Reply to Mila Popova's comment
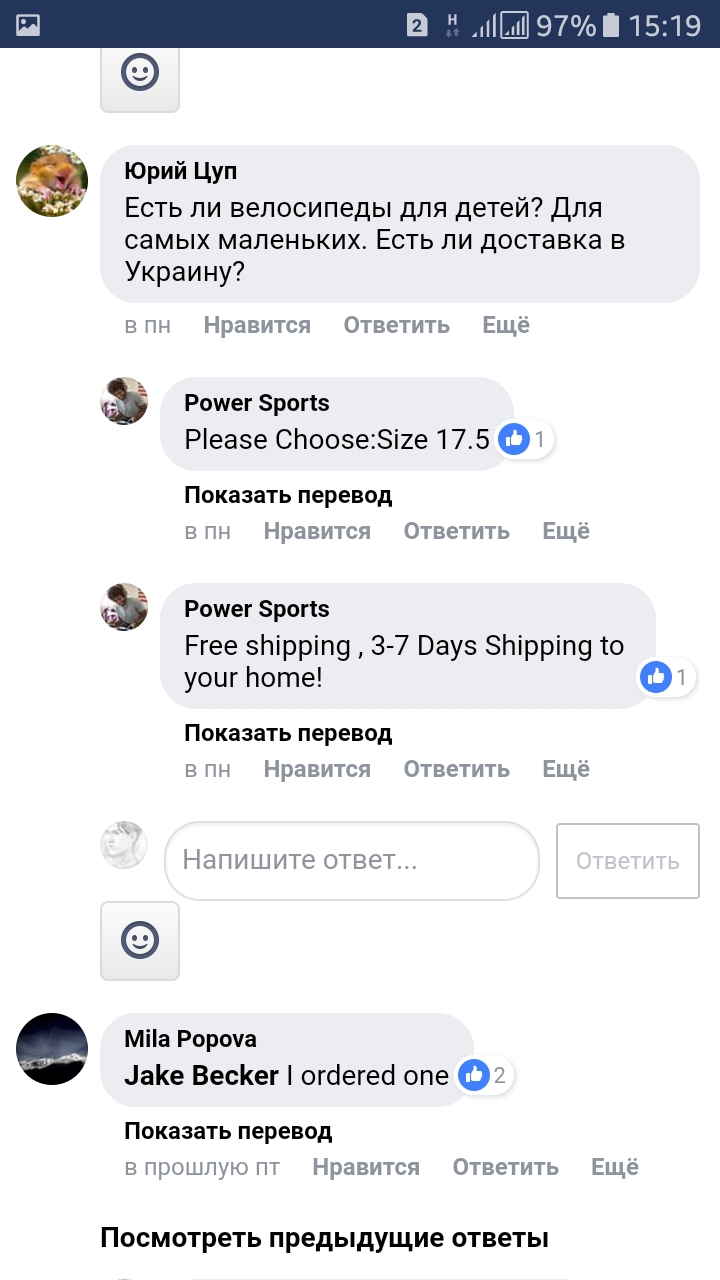720x1280 pixels. (x=505, y=1167)
